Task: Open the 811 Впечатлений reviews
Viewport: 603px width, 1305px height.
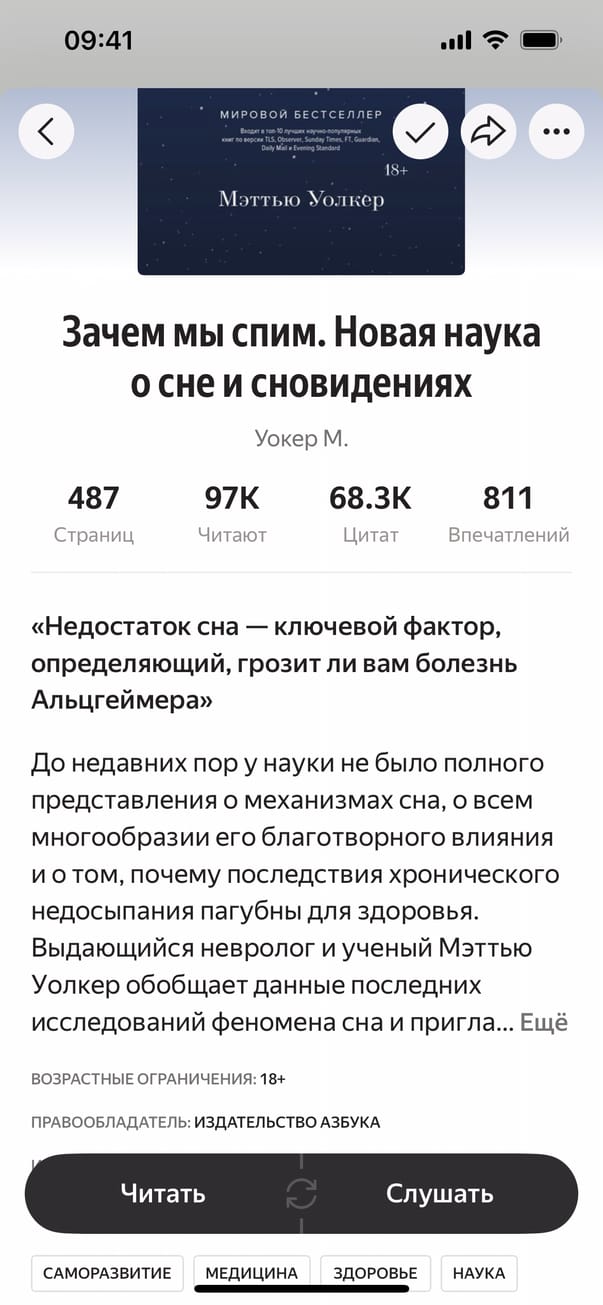Action: [x=508, y=514]
